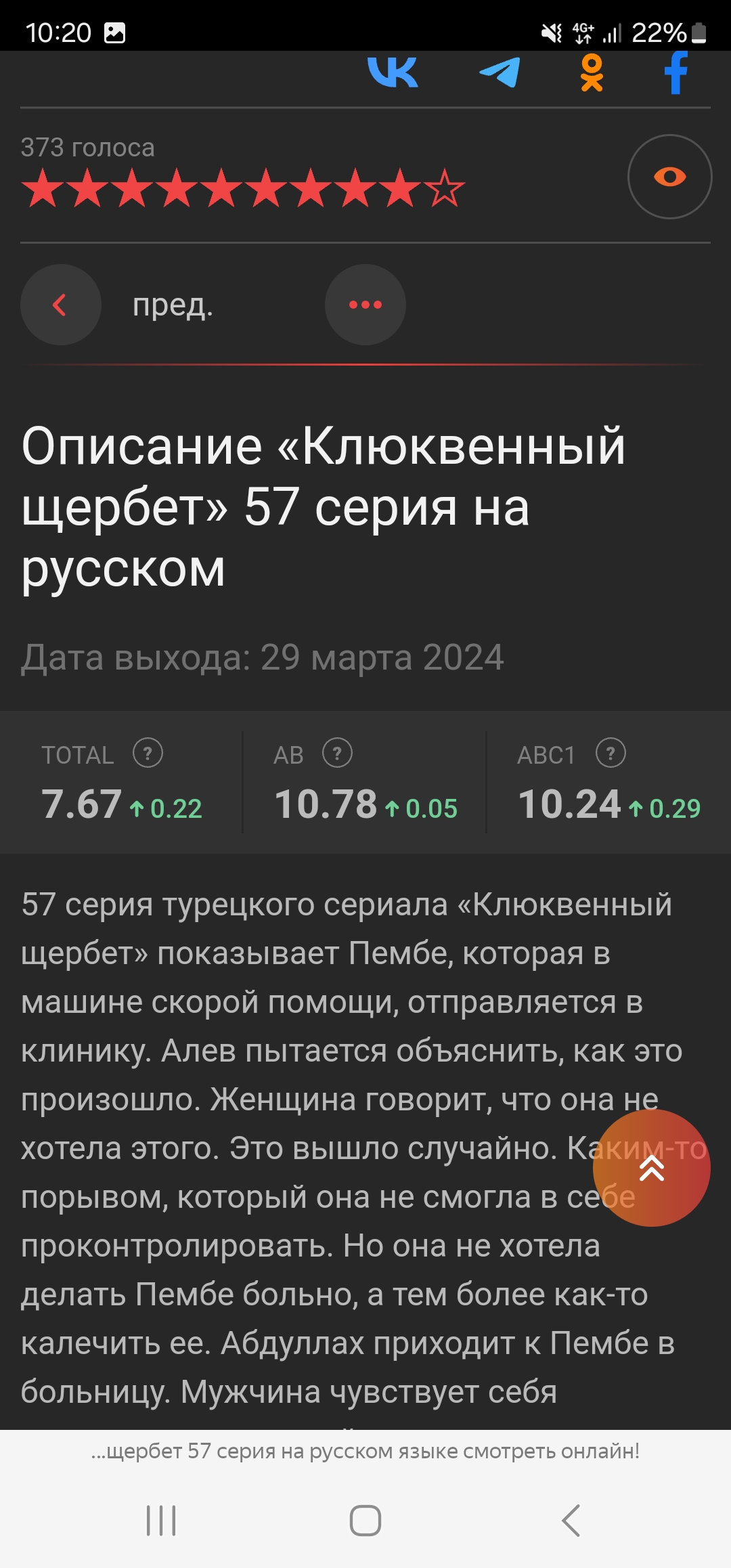
Task: Share the page on VK
Action: (x=393, y=72)
